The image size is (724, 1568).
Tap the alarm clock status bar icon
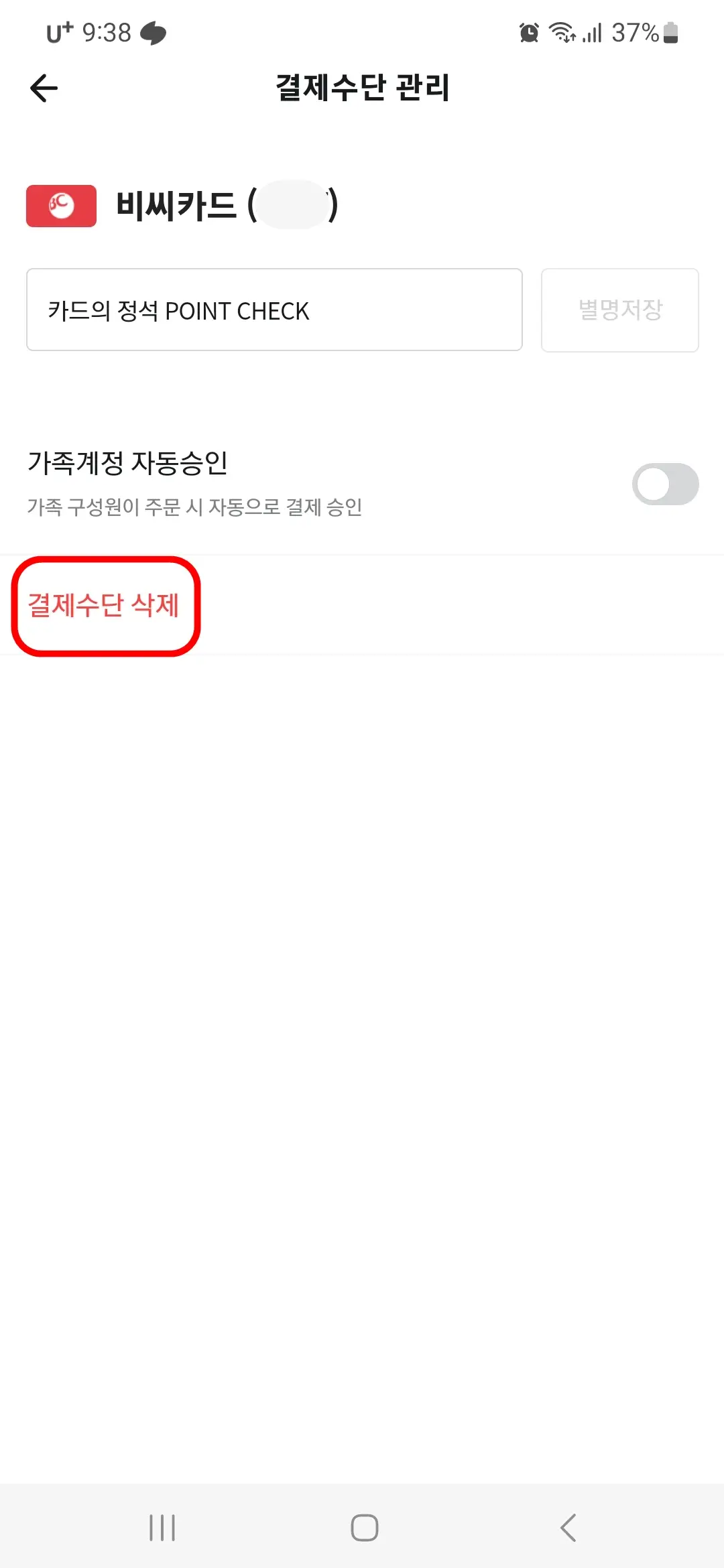[529, 32]
